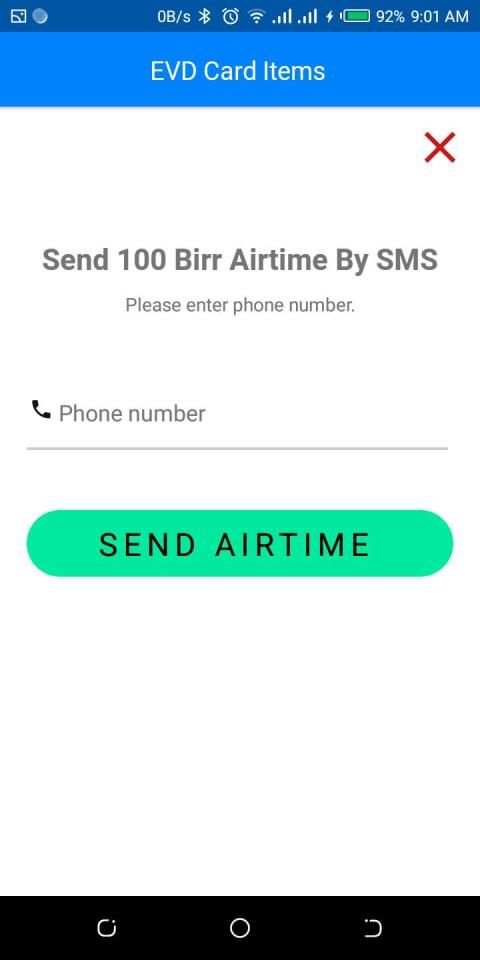Go to the system home screen
Screen dimensions: 480x960
240,928
